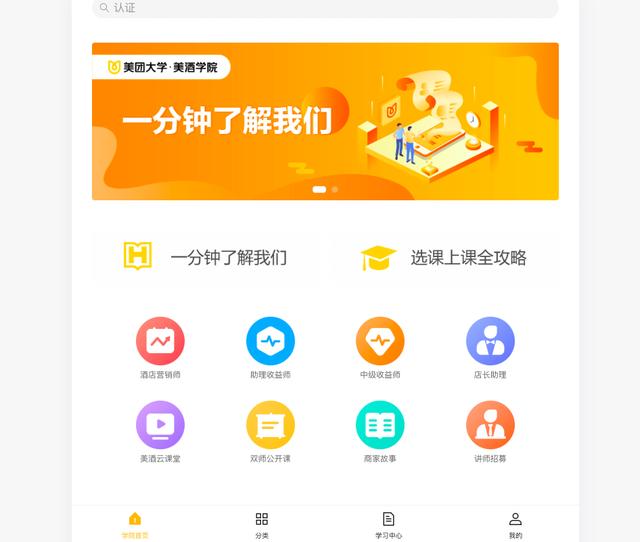Screen dimensions: 640x542
Task: Open the 选课上课全攻略 card
Action: point(444,257)
